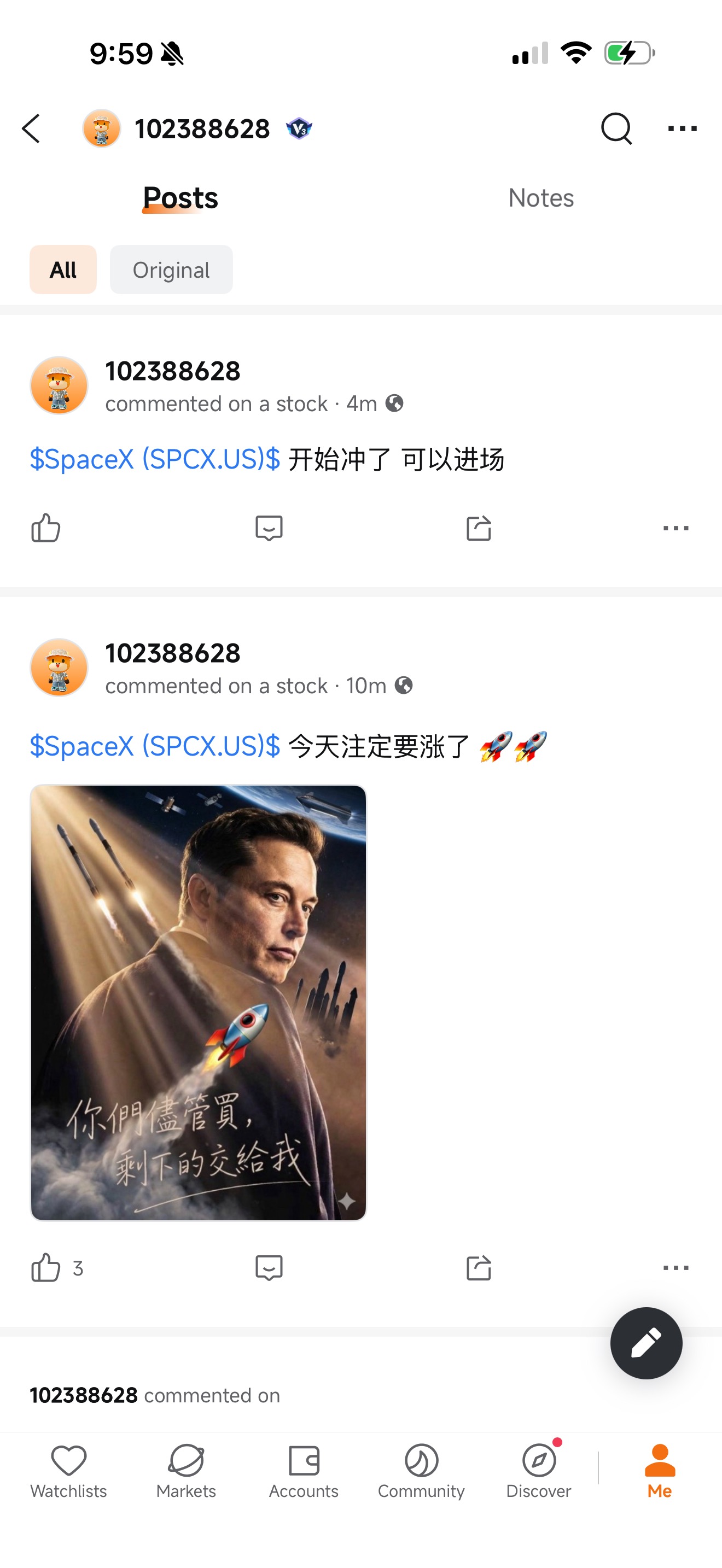Select the All filter chip
722x1568 pixels.
coord(63,270)
